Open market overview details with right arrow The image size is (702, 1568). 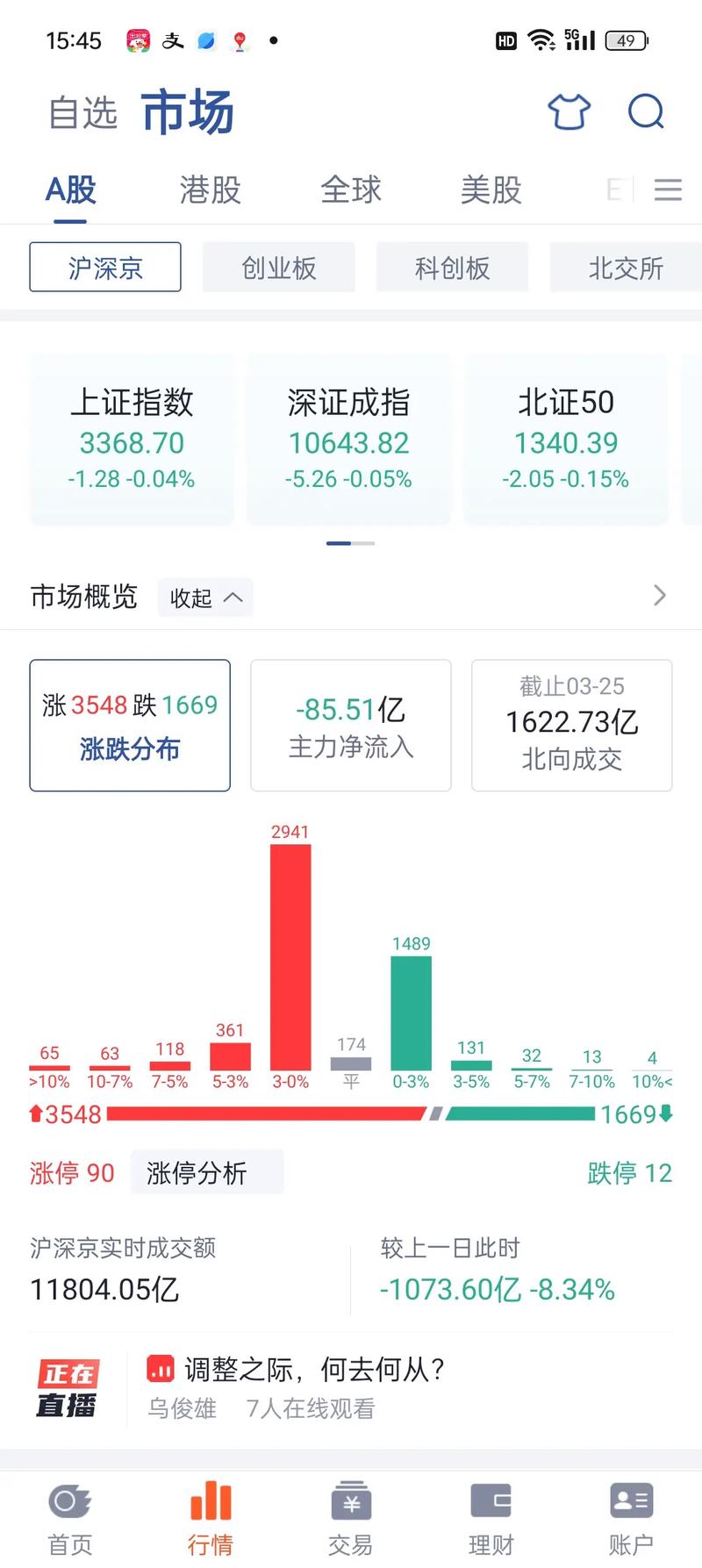click(660, 595)
